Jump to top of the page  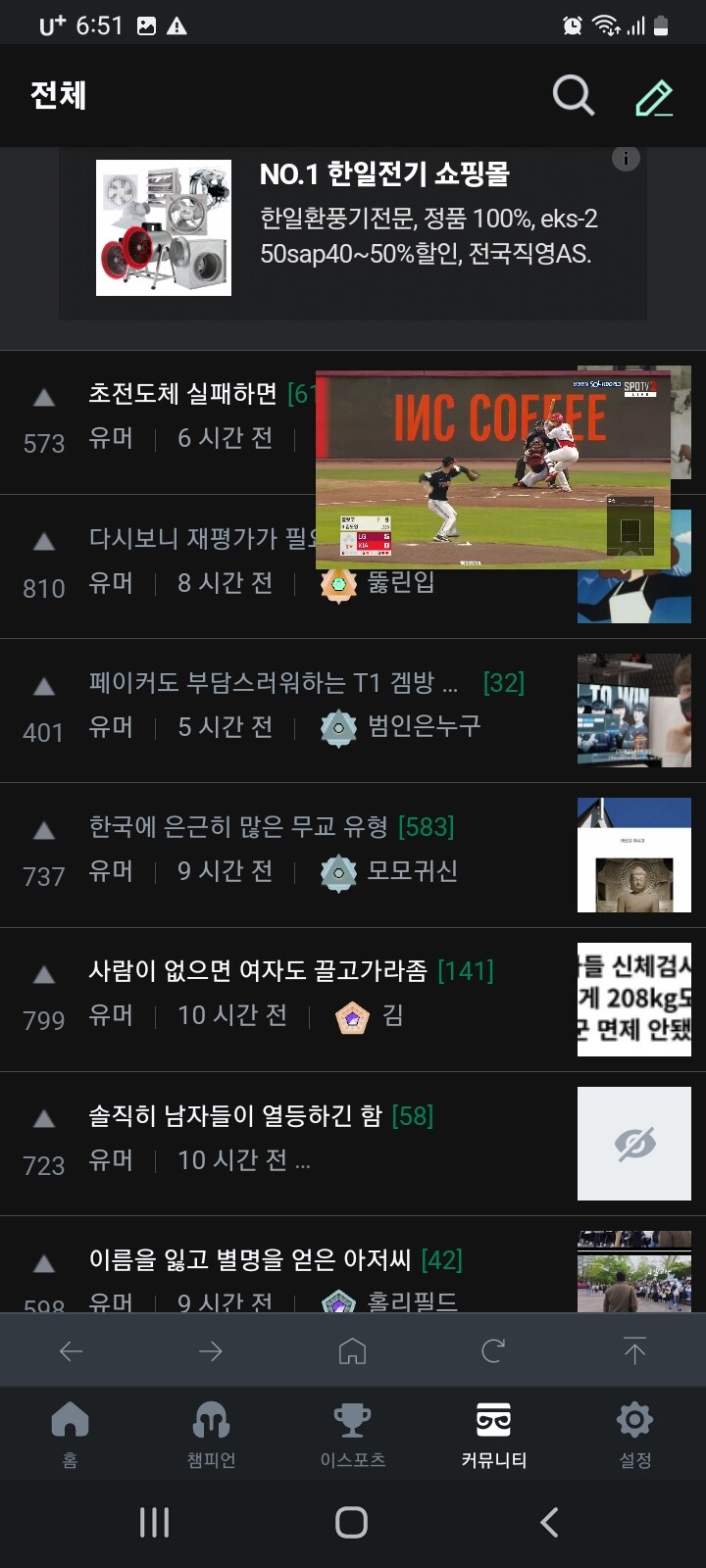click(634, 1351)
